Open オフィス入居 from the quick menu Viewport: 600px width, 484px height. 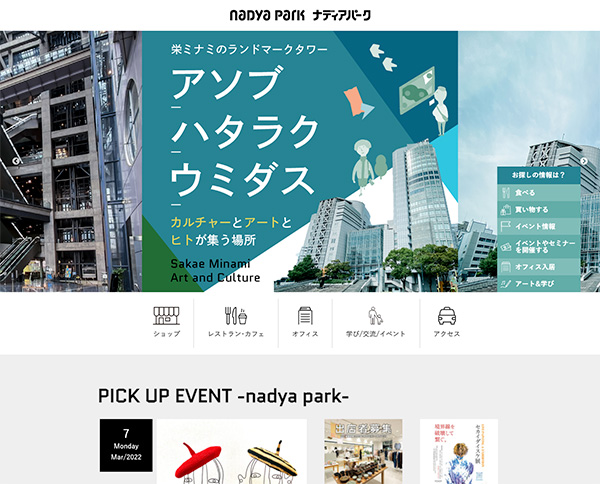coord(538,267)
